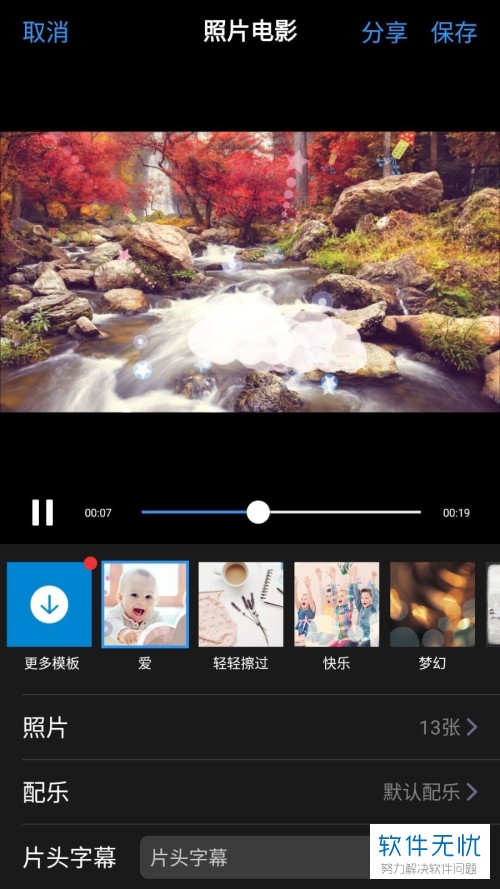Pick the 梦幻 template
Image resolution: width=500 pixels, height=889 pixels.
[433, 604]
